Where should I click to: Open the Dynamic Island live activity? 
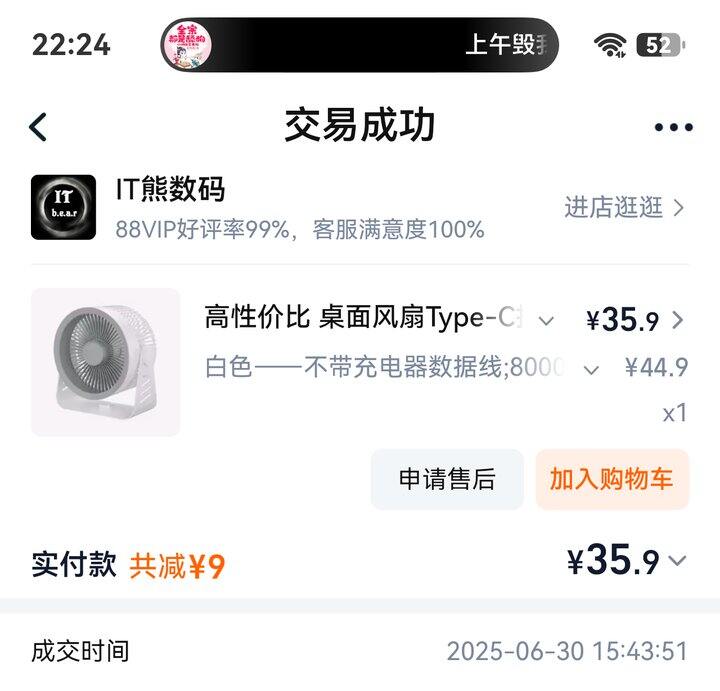(x=360, y=45)
